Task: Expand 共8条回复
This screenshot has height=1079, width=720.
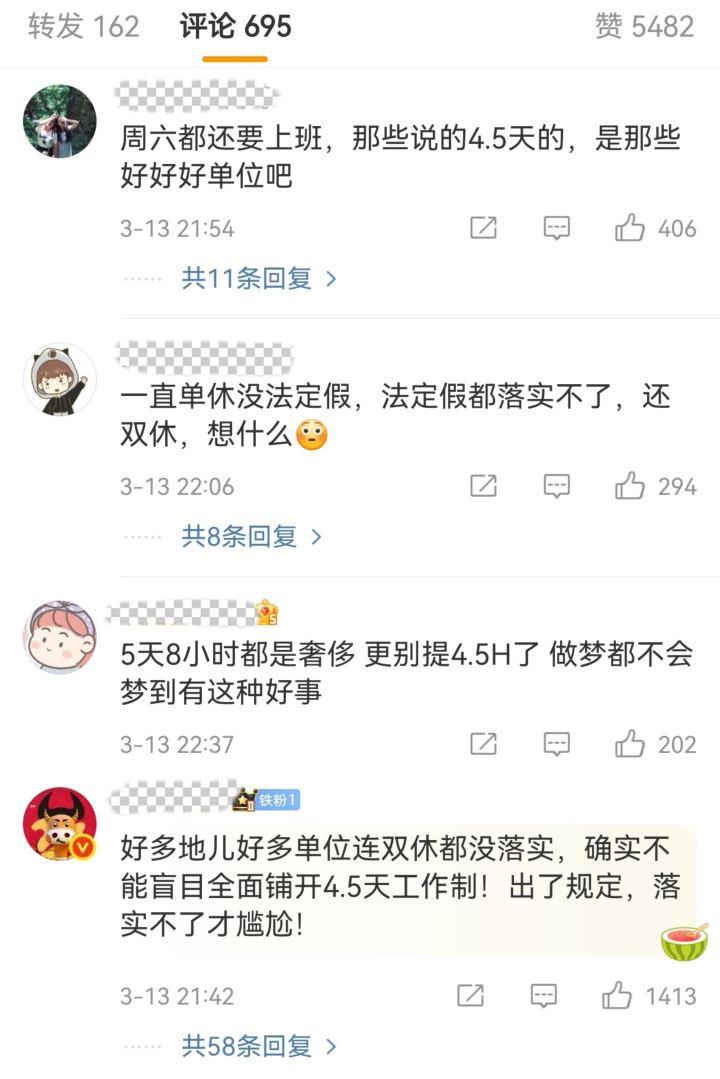Action: tap(251, 537)
